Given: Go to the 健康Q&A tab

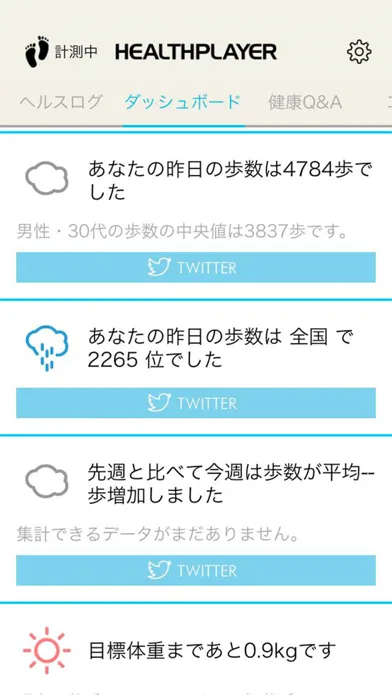Looking at the screenshot, I should click(x=305, y=102).
